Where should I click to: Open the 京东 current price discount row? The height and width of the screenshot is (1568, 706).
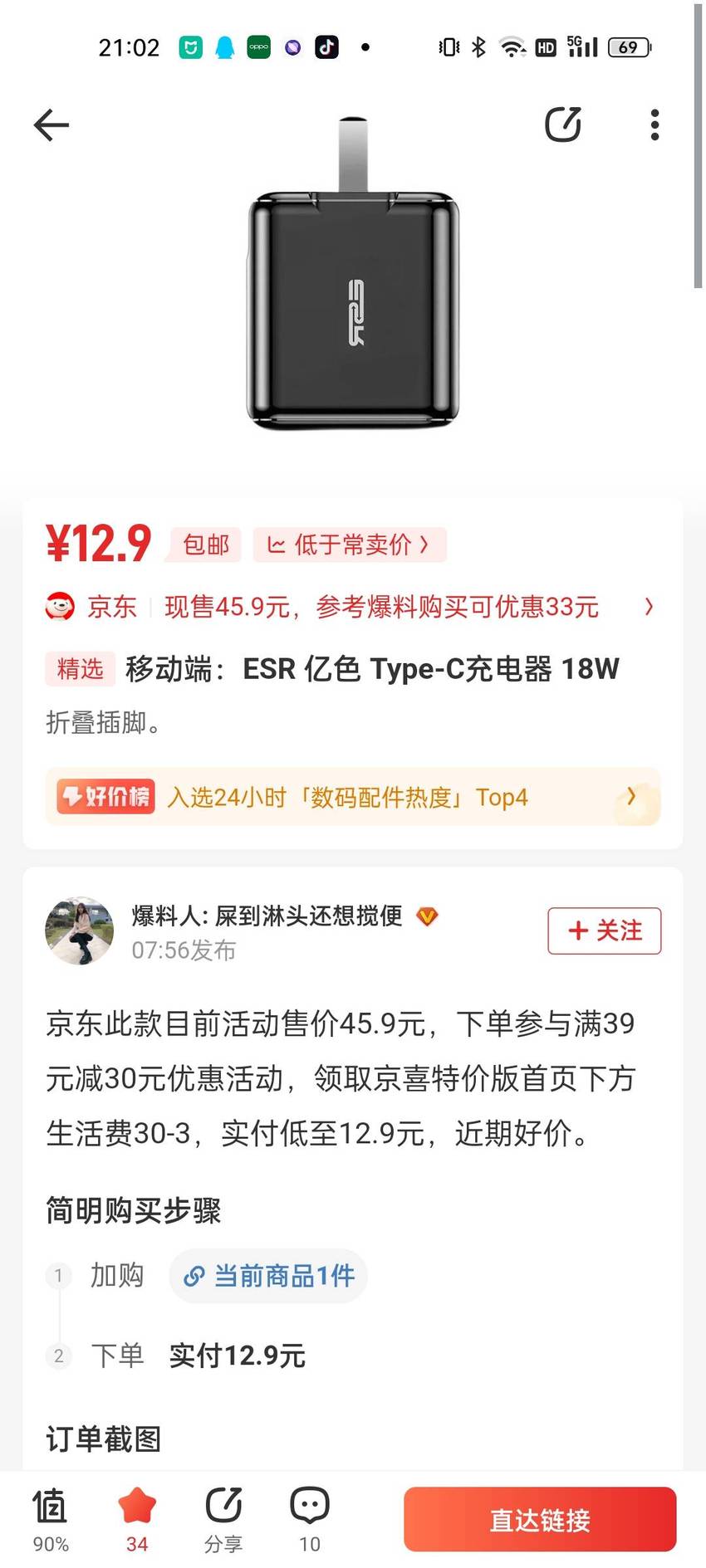pos(352,607)
